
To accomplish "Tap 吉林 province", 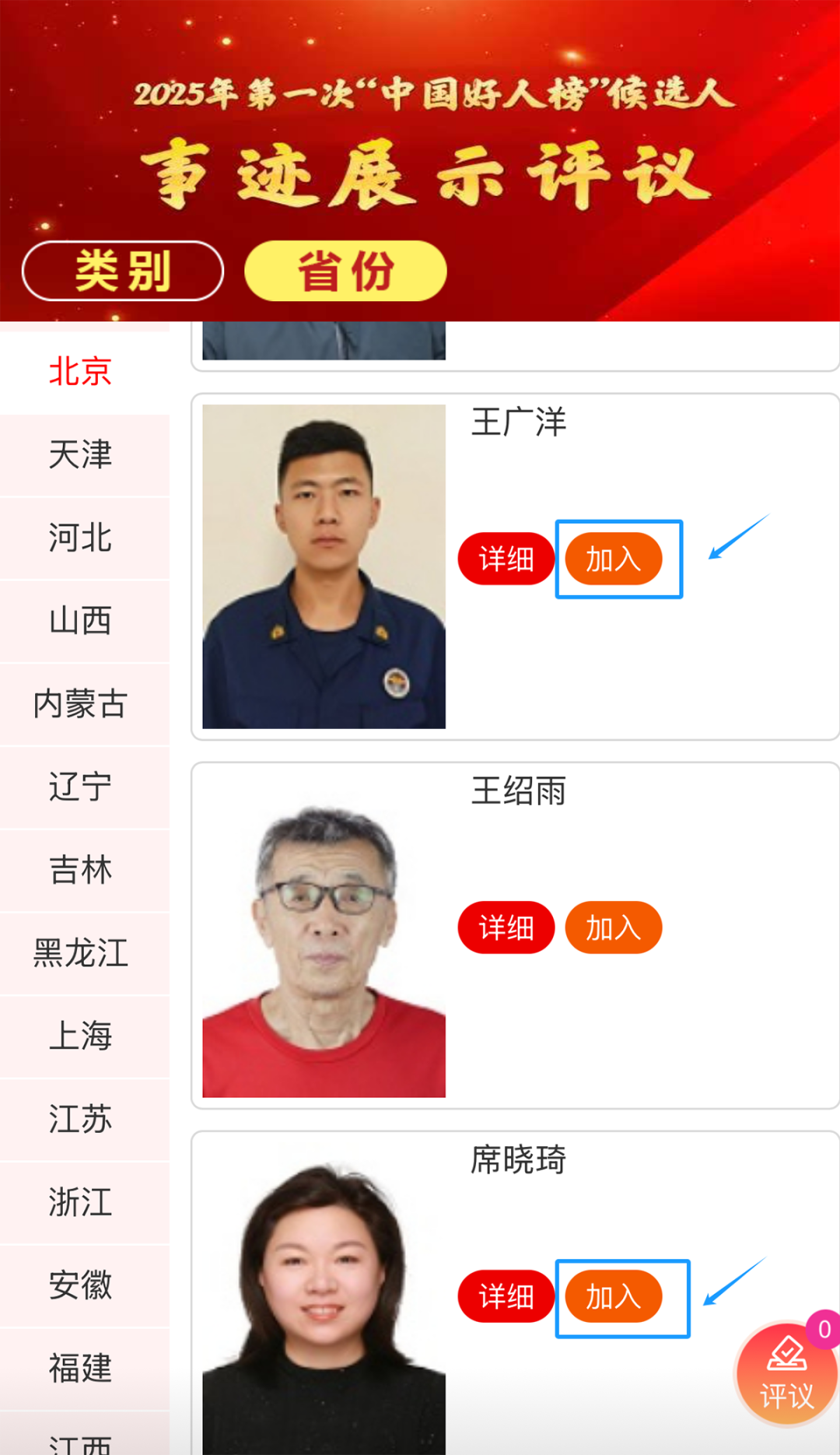I will [x=81, y=871].
